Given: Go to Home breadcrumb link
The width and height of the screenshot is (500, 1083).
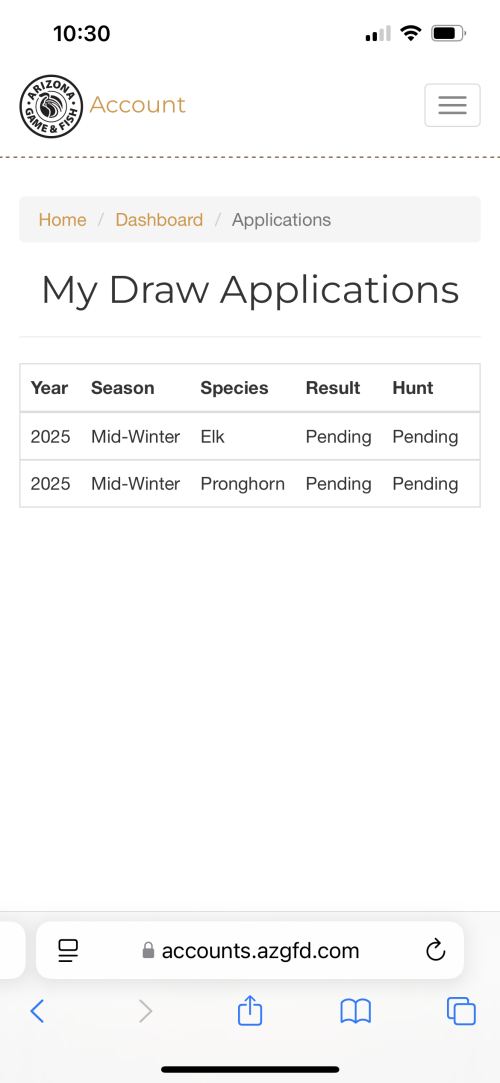Looking at the screenshot, I should coord(62,220).
